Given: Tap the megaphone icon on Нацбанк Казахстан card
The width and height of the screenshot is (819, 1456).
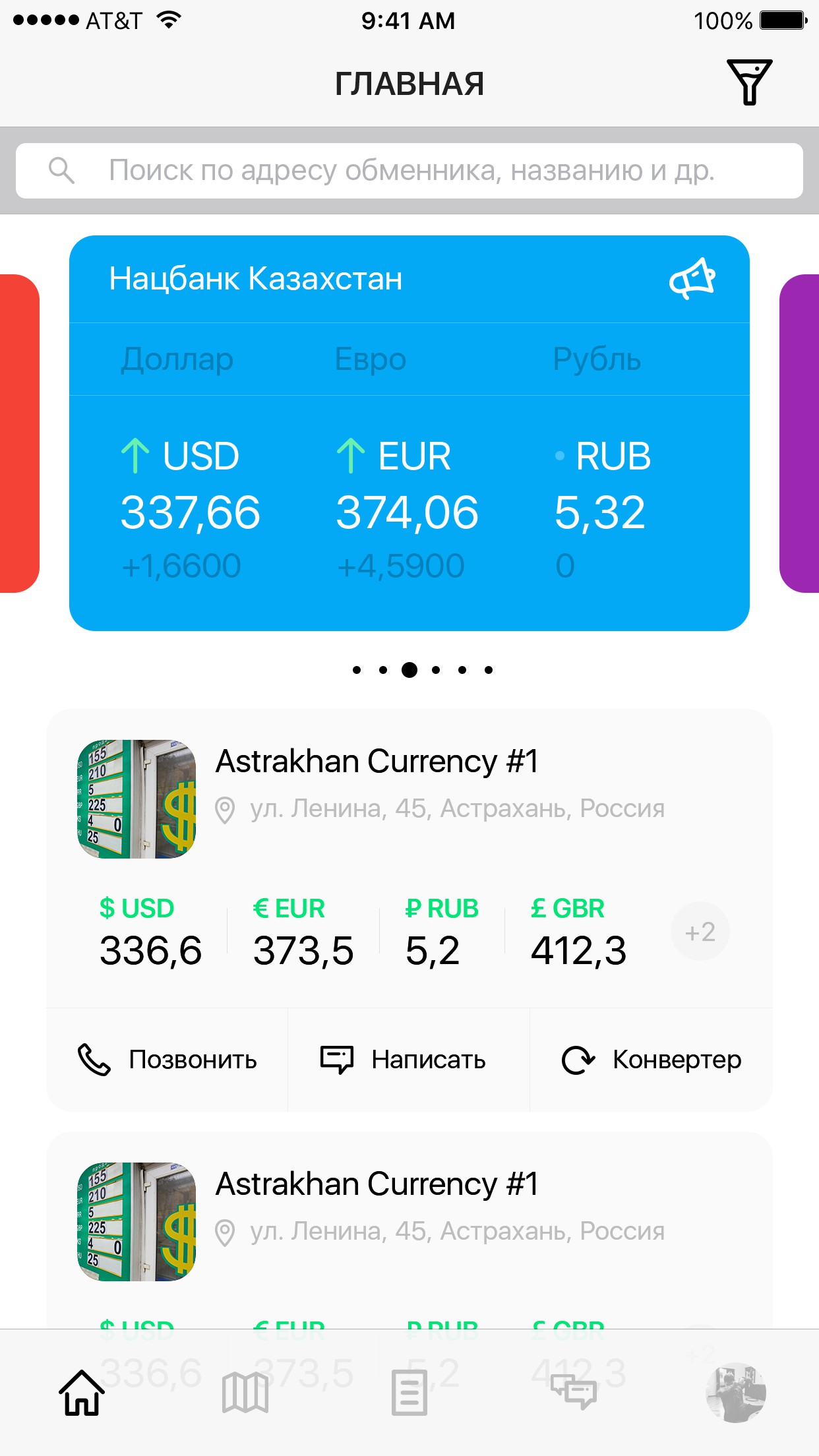Looking at the screenshot, I should click(x=692, y=279).
